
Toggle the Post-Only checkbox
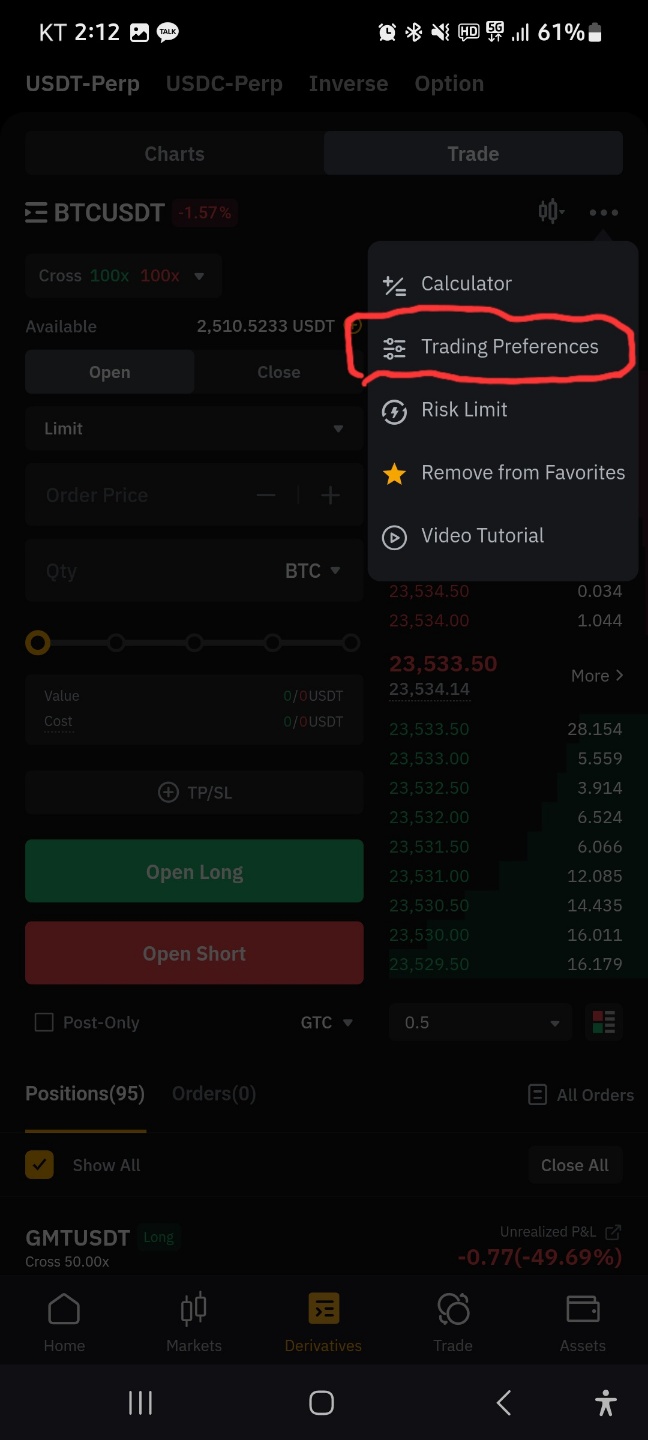coord(44,1022)
